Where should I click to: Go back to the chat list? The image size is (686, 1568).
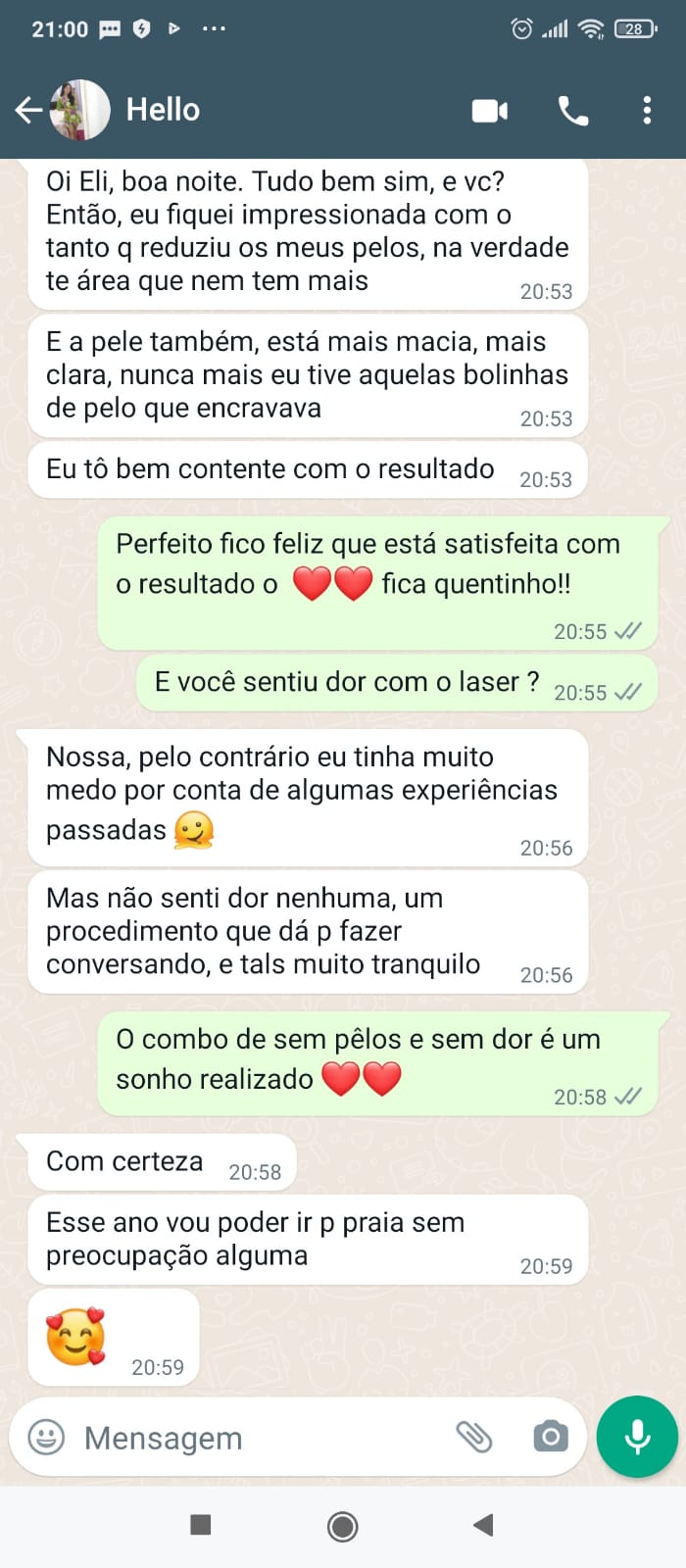click(x=27, y=110)
